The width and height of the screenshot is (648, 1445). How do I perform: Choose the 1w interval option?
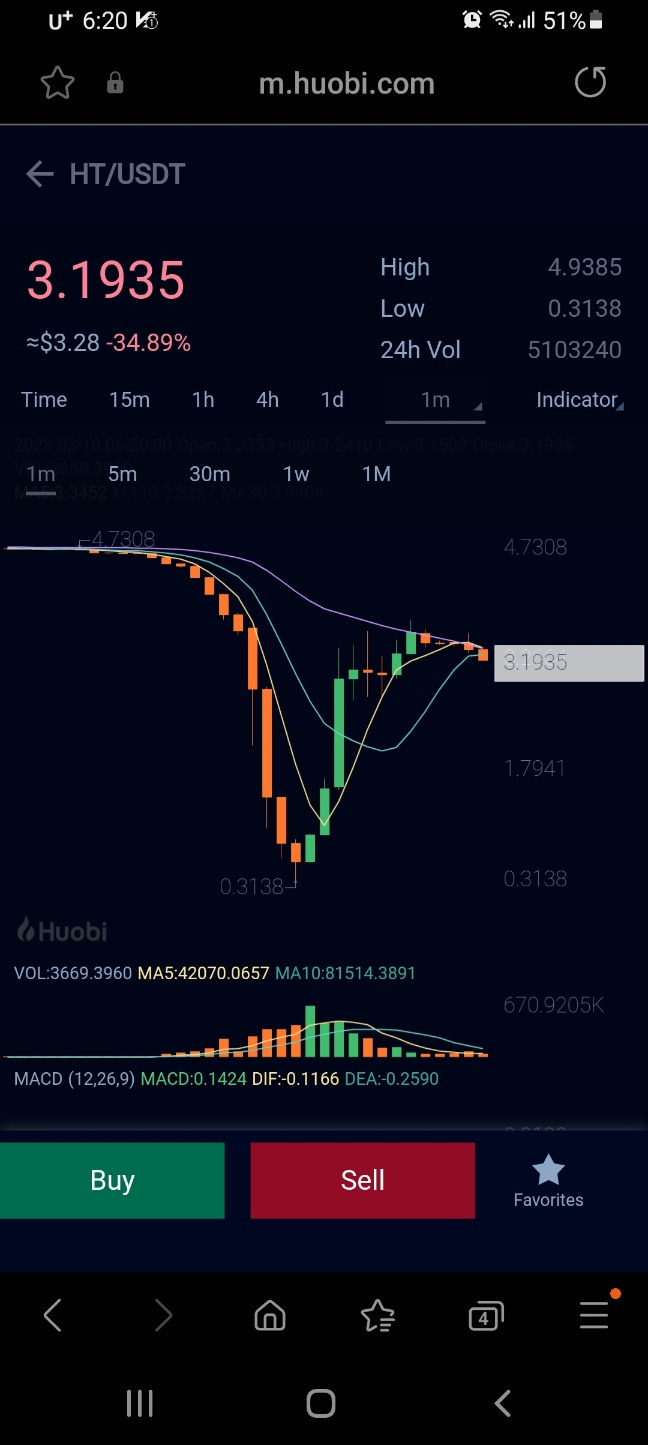(x=296, y=474)
